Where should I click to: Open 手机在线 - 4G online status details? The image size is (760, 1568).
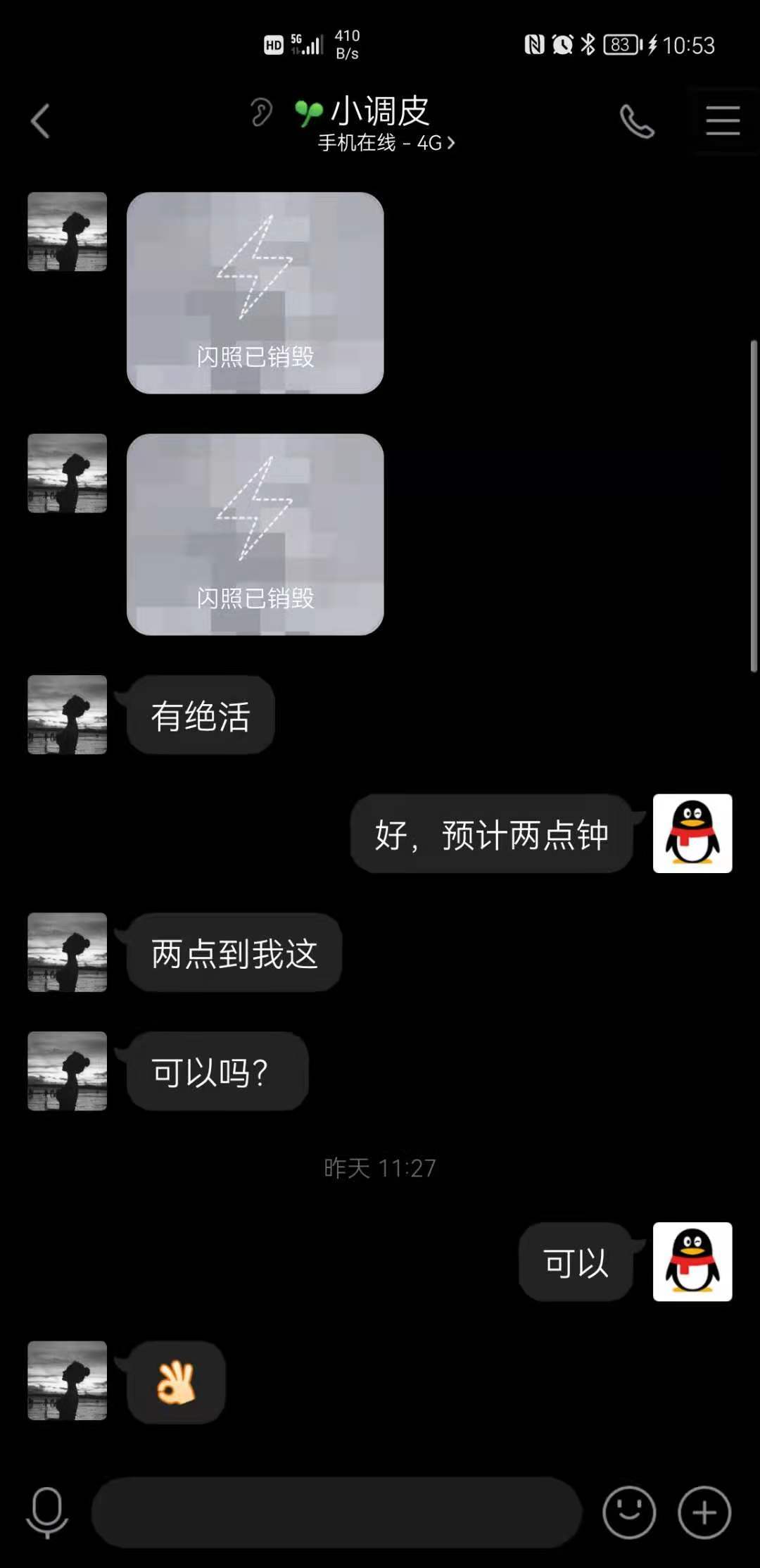click(386, 143)
